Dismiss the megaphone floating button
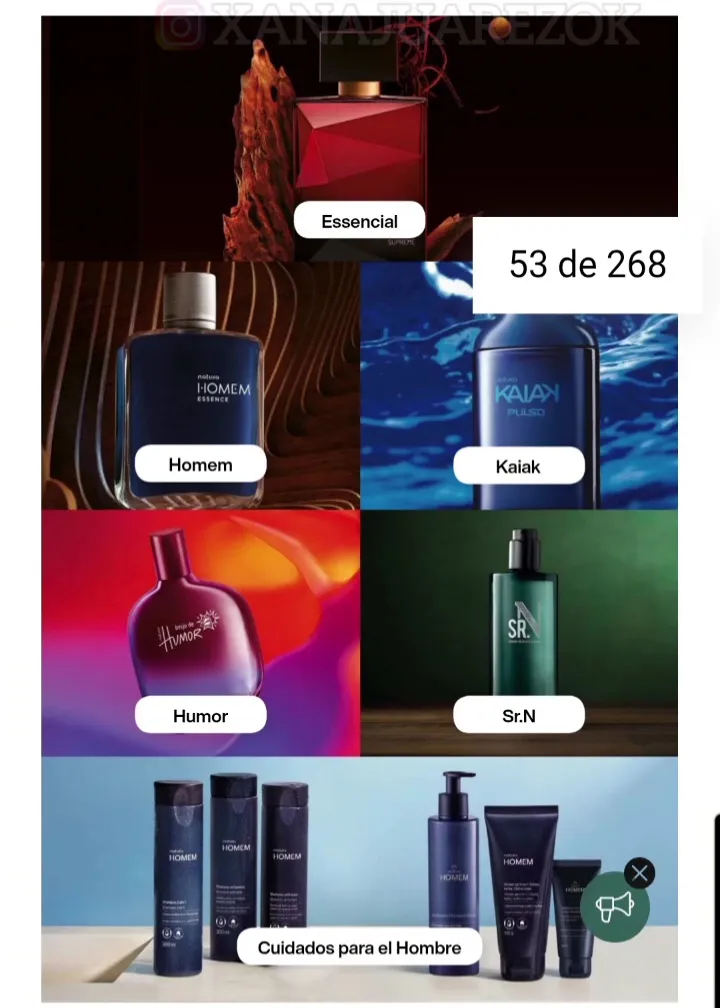 pos(640,873)
